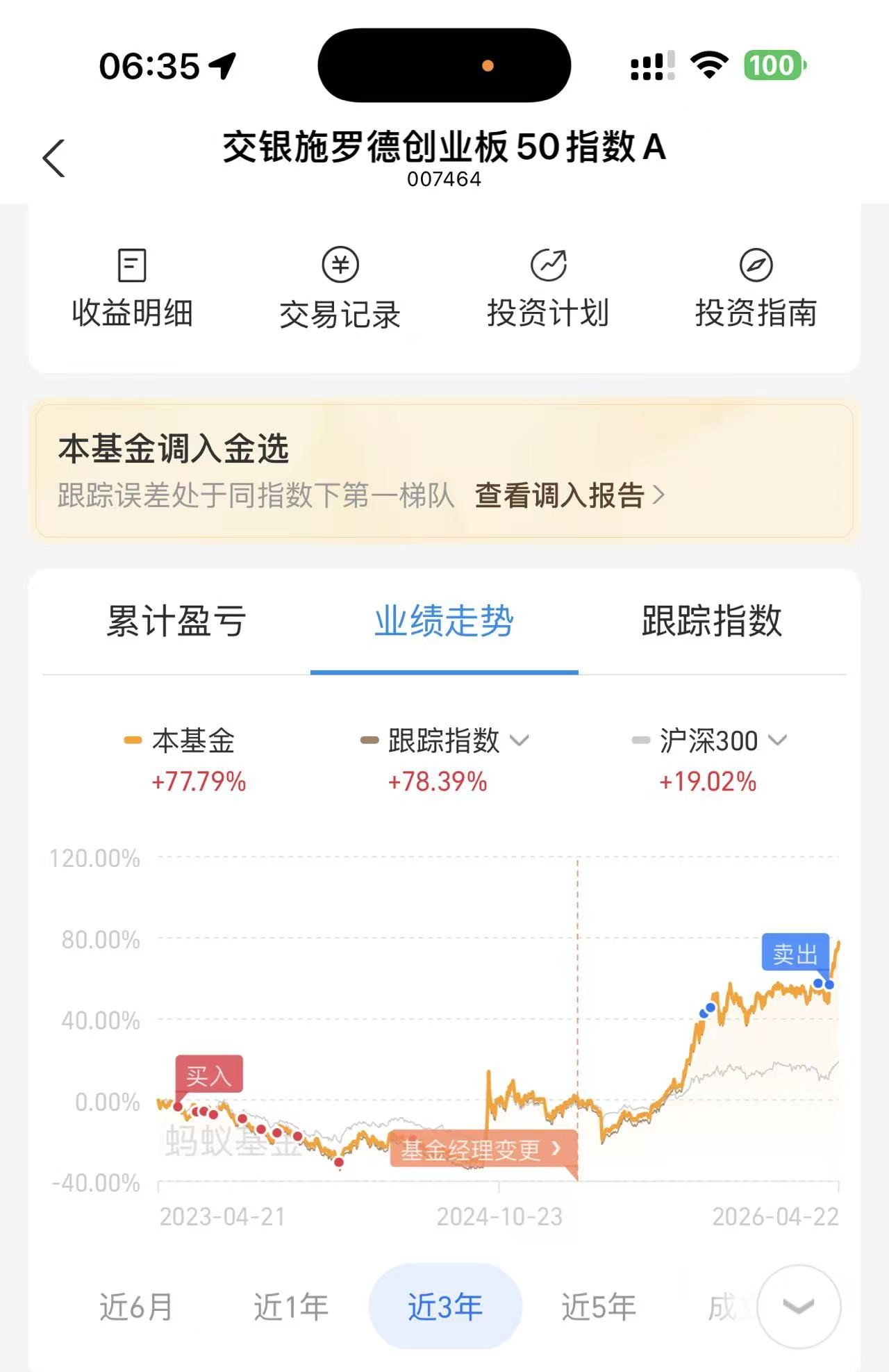Select the 近1年 time range
The width and height of the screenshot is (889, 1372).
[291, 1307]
